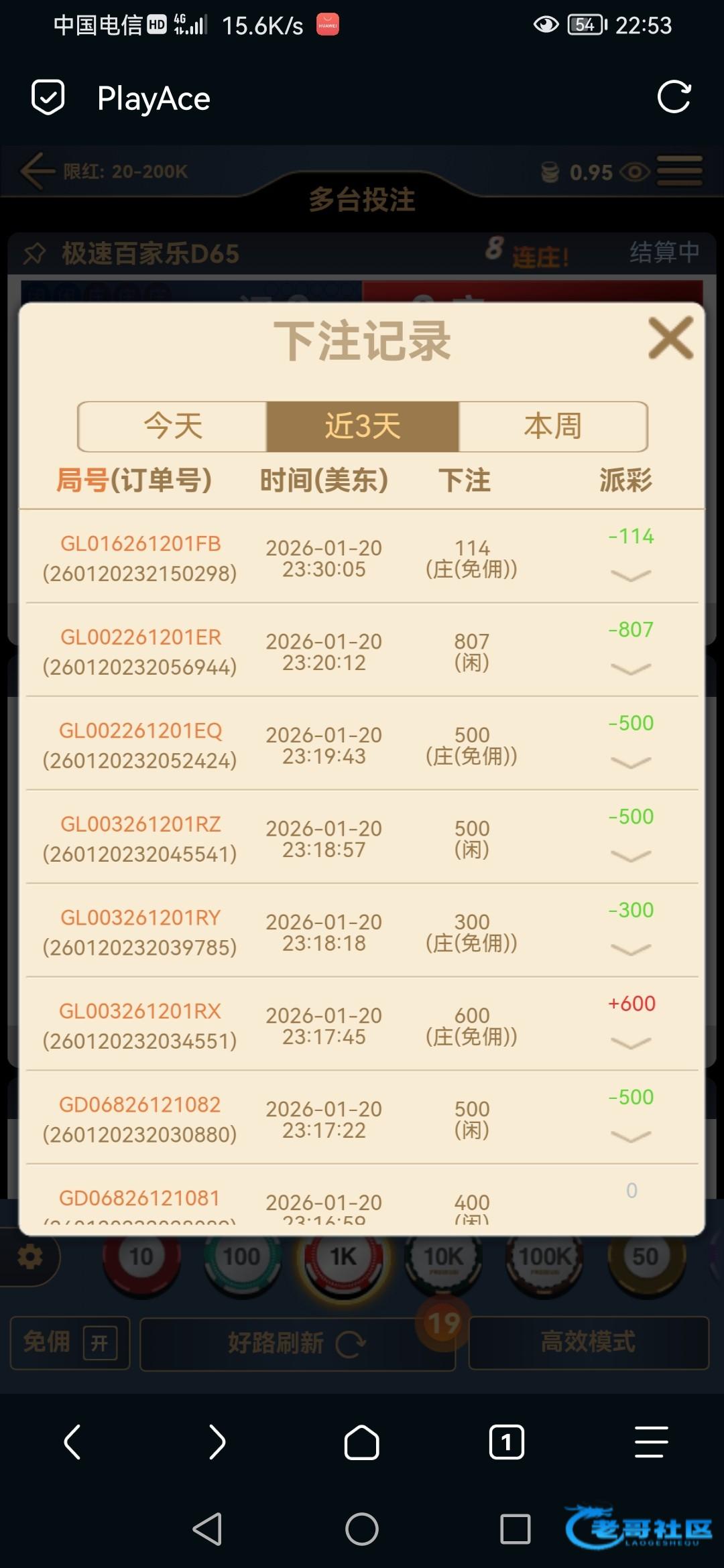Expand the winning bet GL003261201RX
This screenshot has width=724, height=1568.
(x=631, y=1043)
